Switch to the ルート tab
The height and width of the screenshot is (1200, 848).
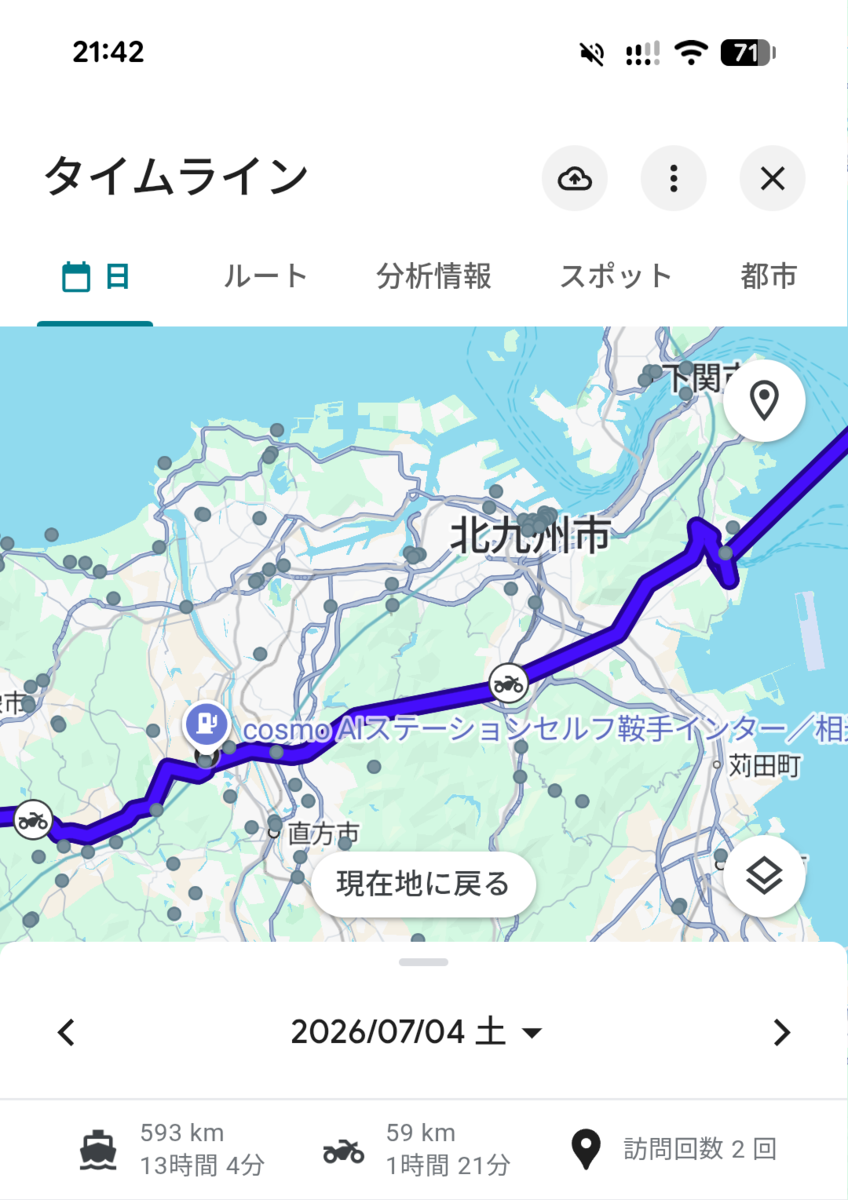pyautogui.click(x=265, y=276)
